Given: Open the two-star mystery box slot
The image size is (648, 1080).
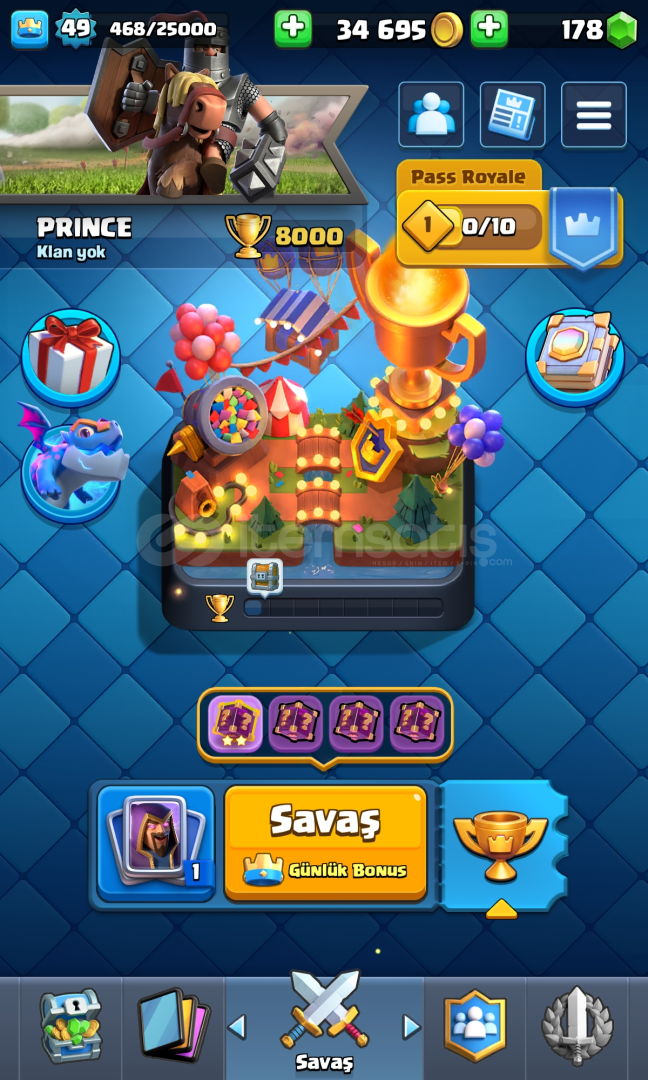Looking at the screenshot, I should coord(235,723).
